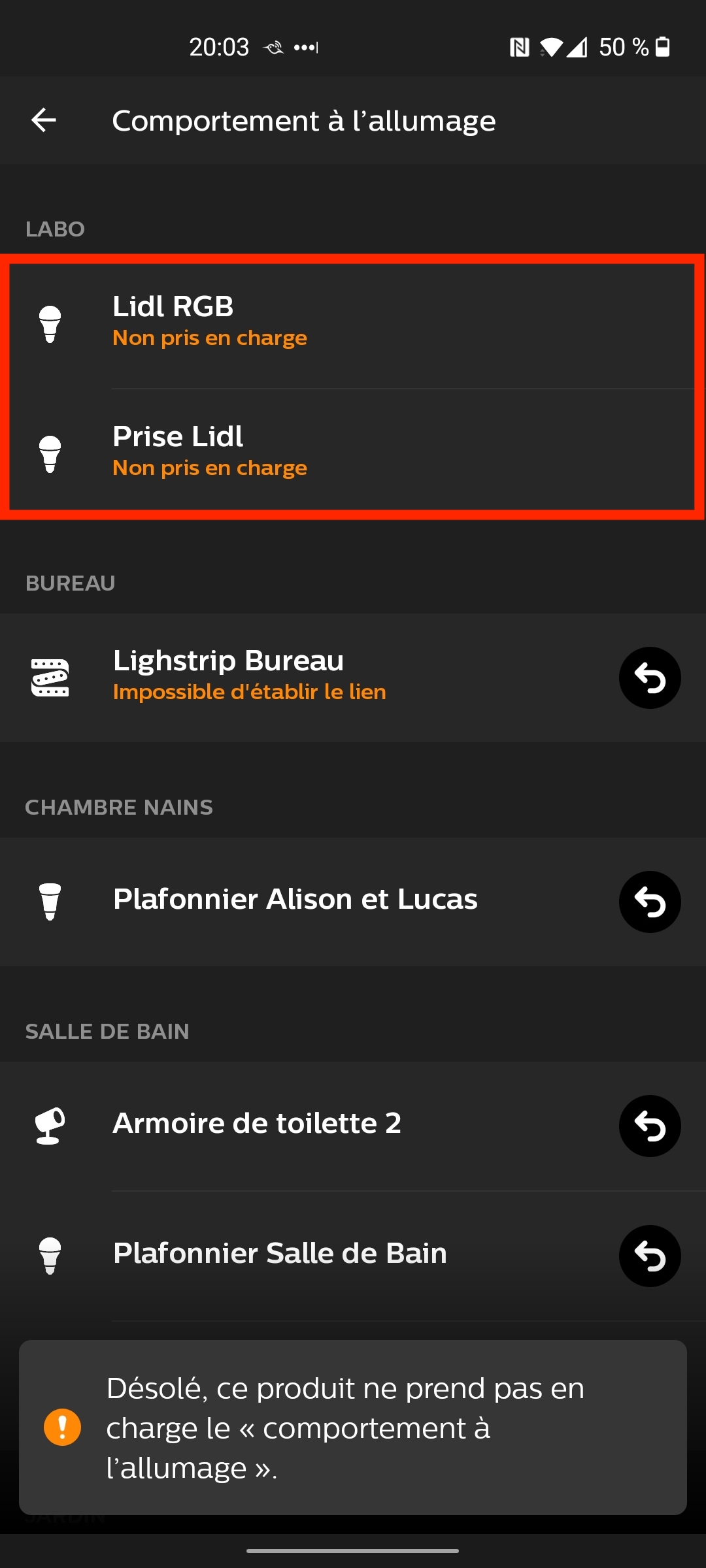Viewport: 706px width, 1568px height.
Task: Select the Lidl RGB light row
Action: [353, 323]
